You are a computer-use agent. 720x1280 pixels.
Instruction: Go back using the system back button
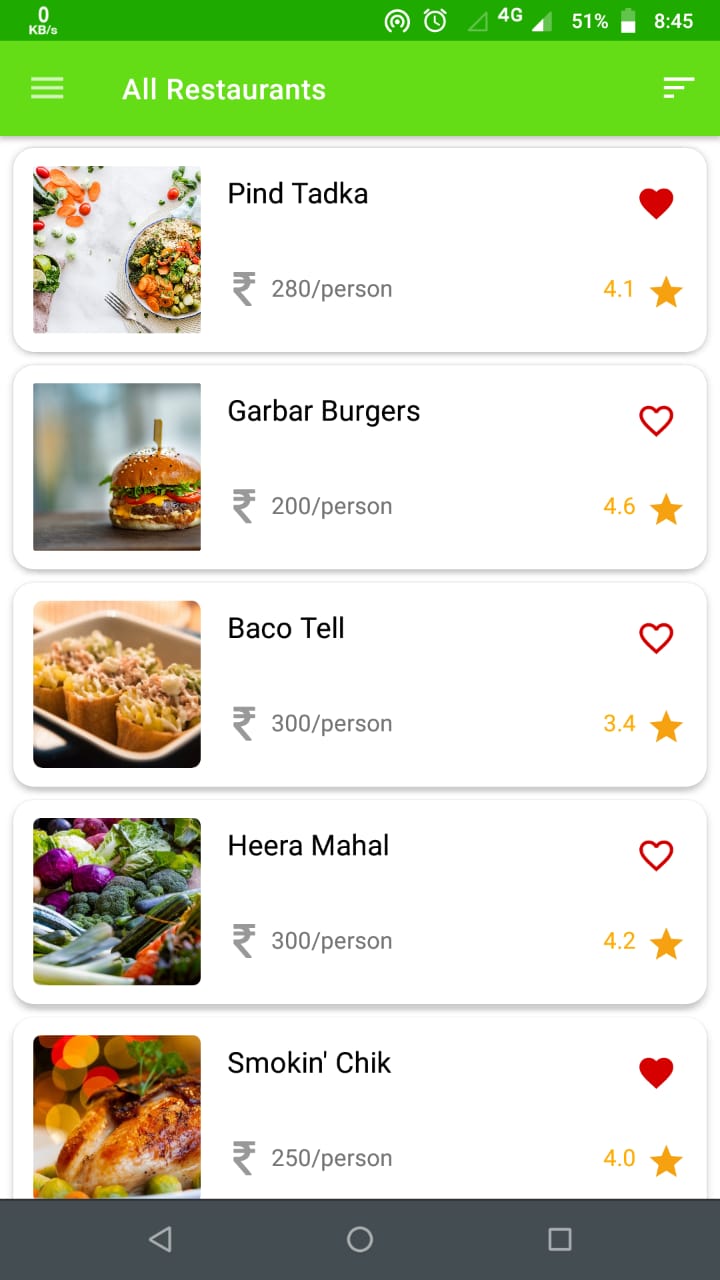click(160, 1240)
